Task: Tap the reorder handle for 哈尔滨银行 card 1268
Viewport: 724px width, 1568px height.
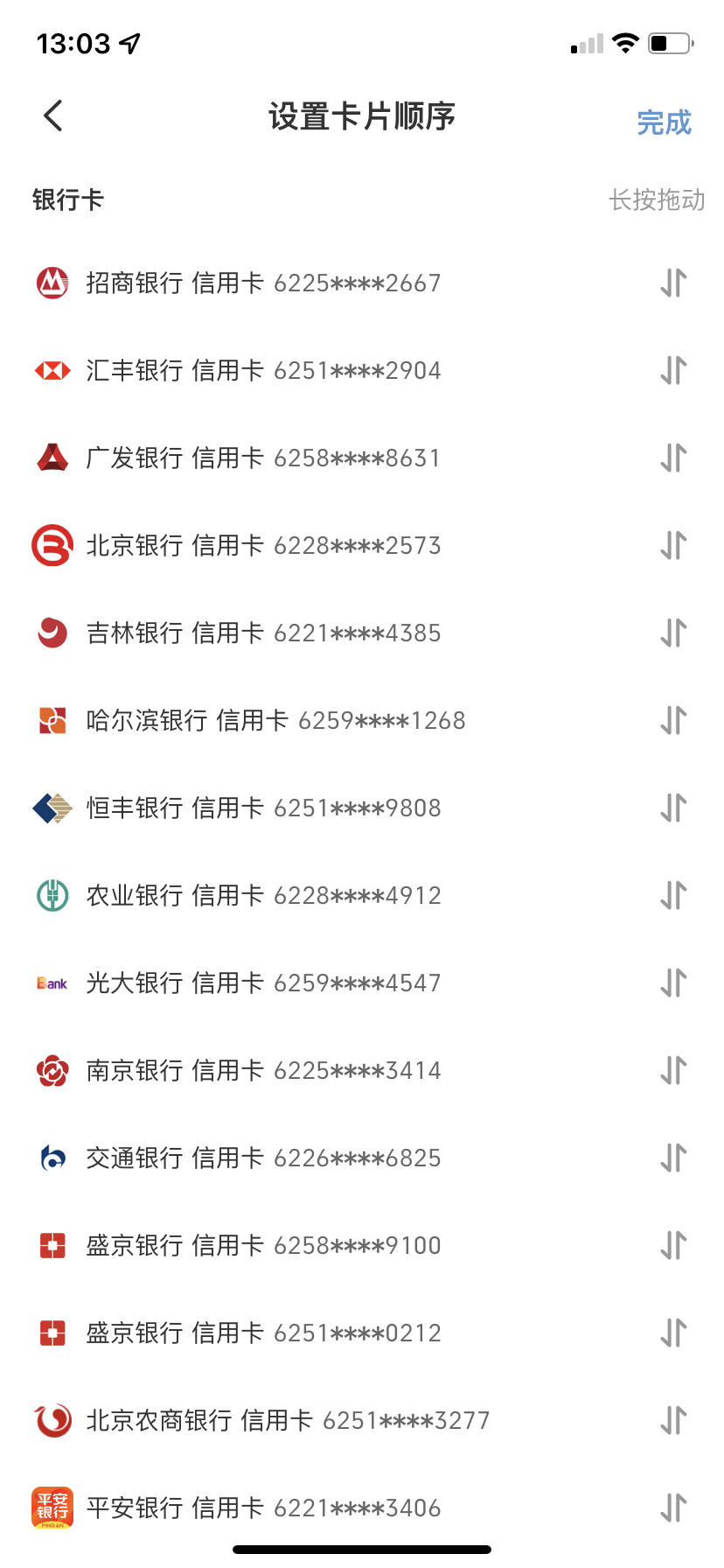Action: click(x=673, y=720)
